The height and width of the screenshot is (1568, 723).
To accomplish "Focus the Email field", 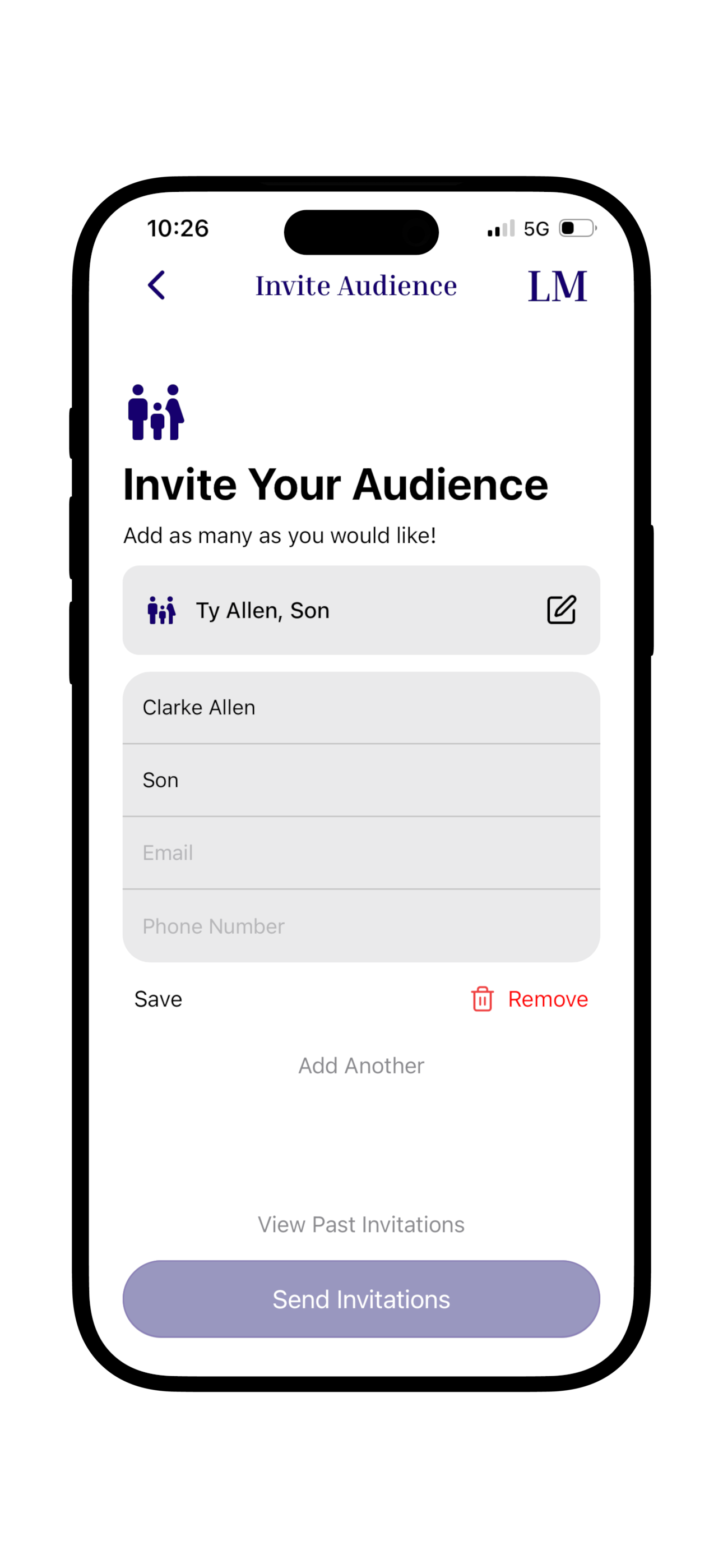I will click(x=361, y=853).
